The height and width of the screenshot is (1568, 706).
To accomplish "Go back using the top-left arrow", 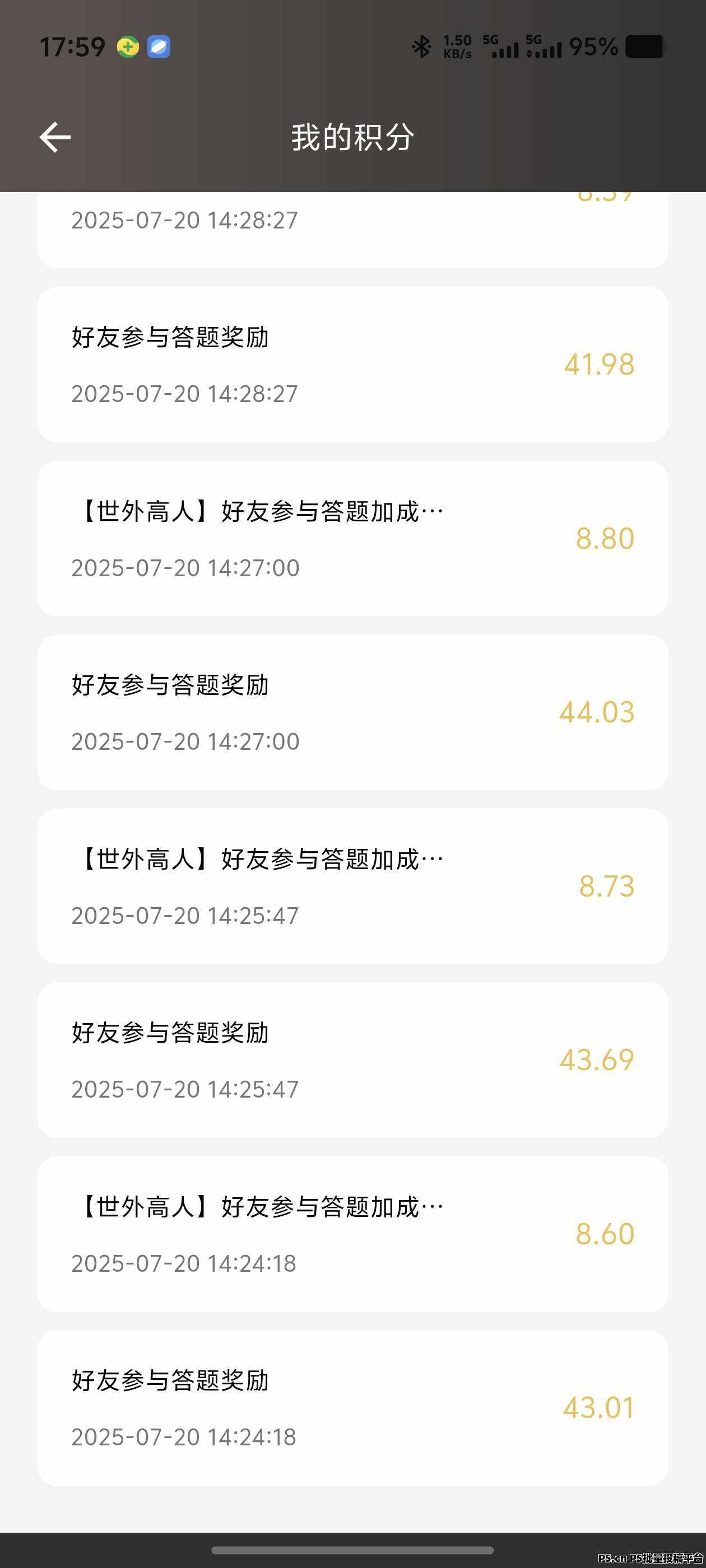I will [x=55, y=137].
